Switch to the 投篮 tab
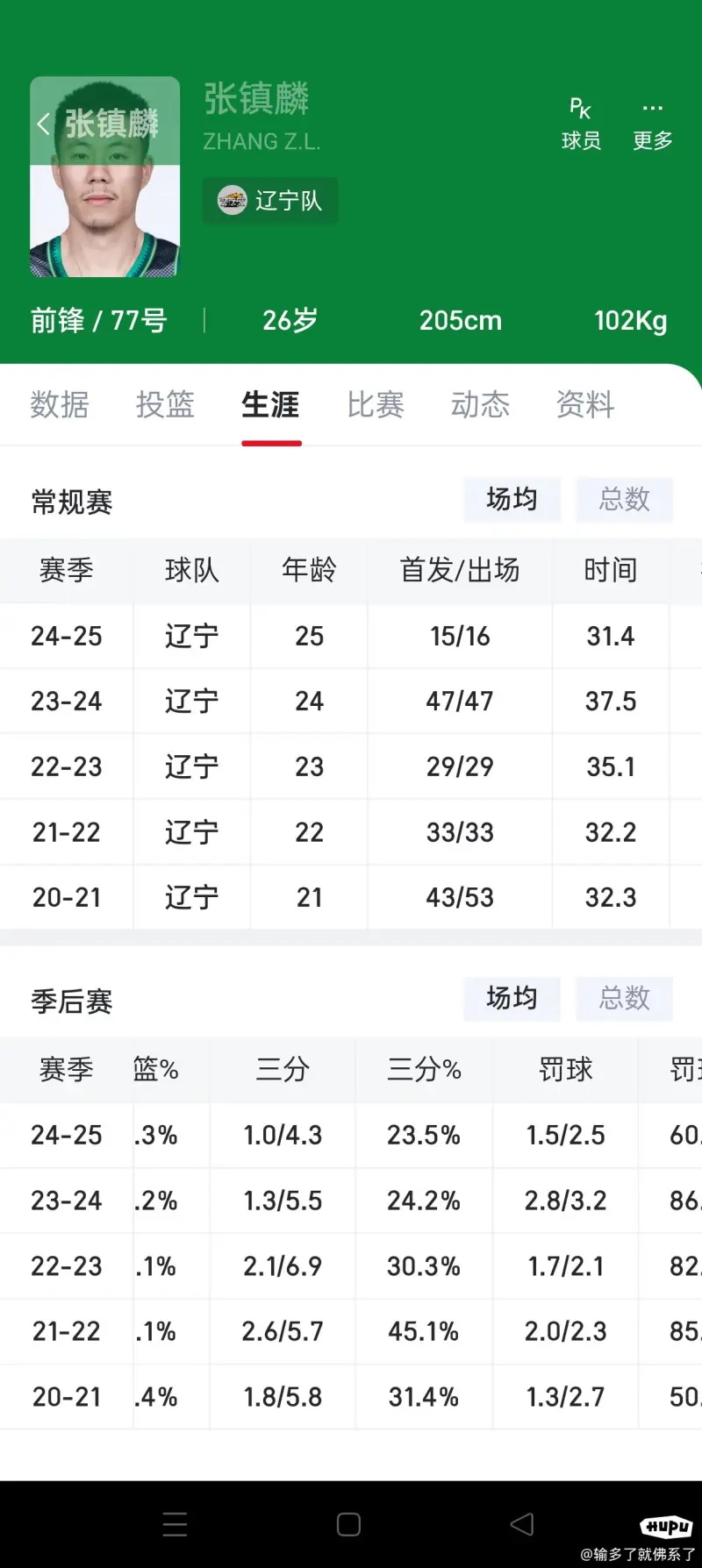Screen dimensions: 702x1568 click(x=165, y=404)
